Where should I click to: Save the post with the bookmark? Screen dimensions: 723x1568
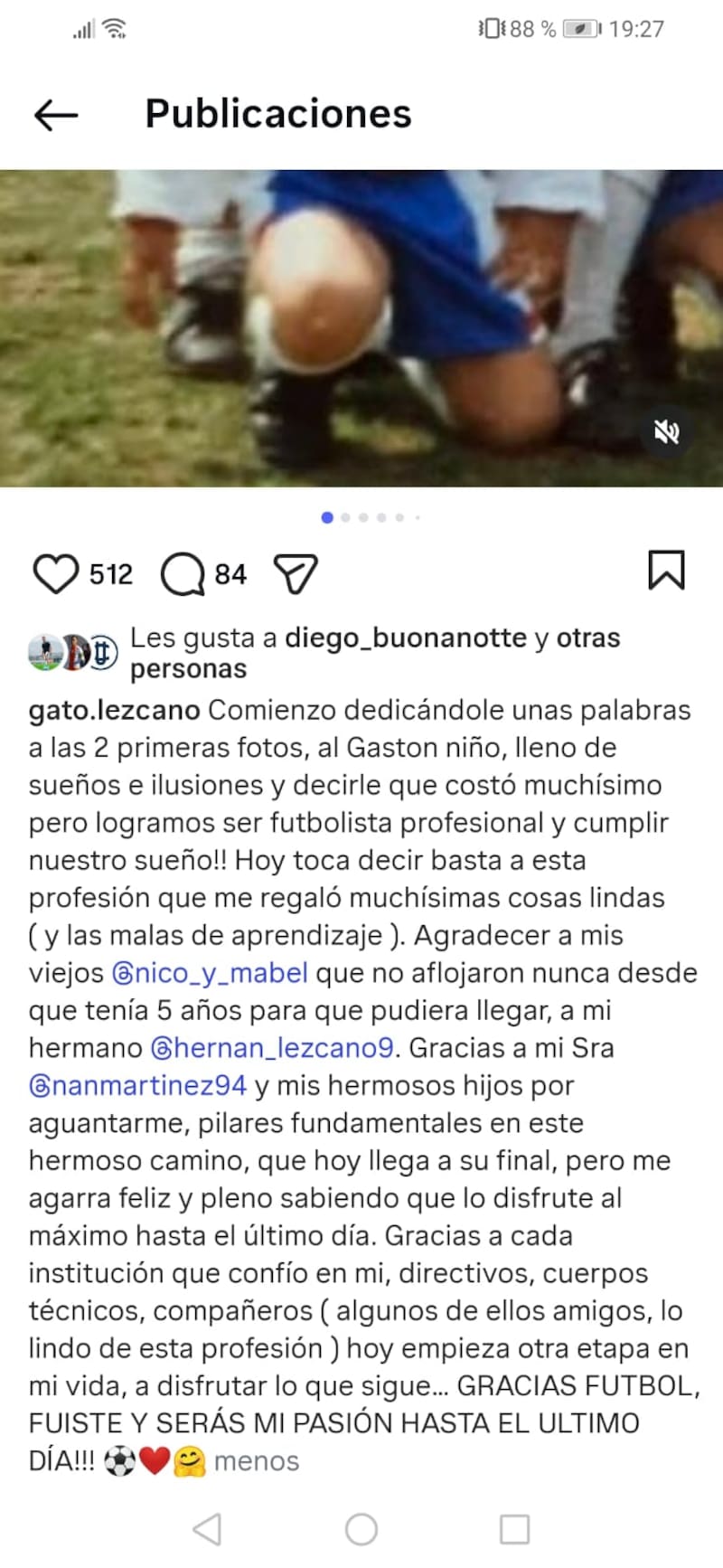667,571
